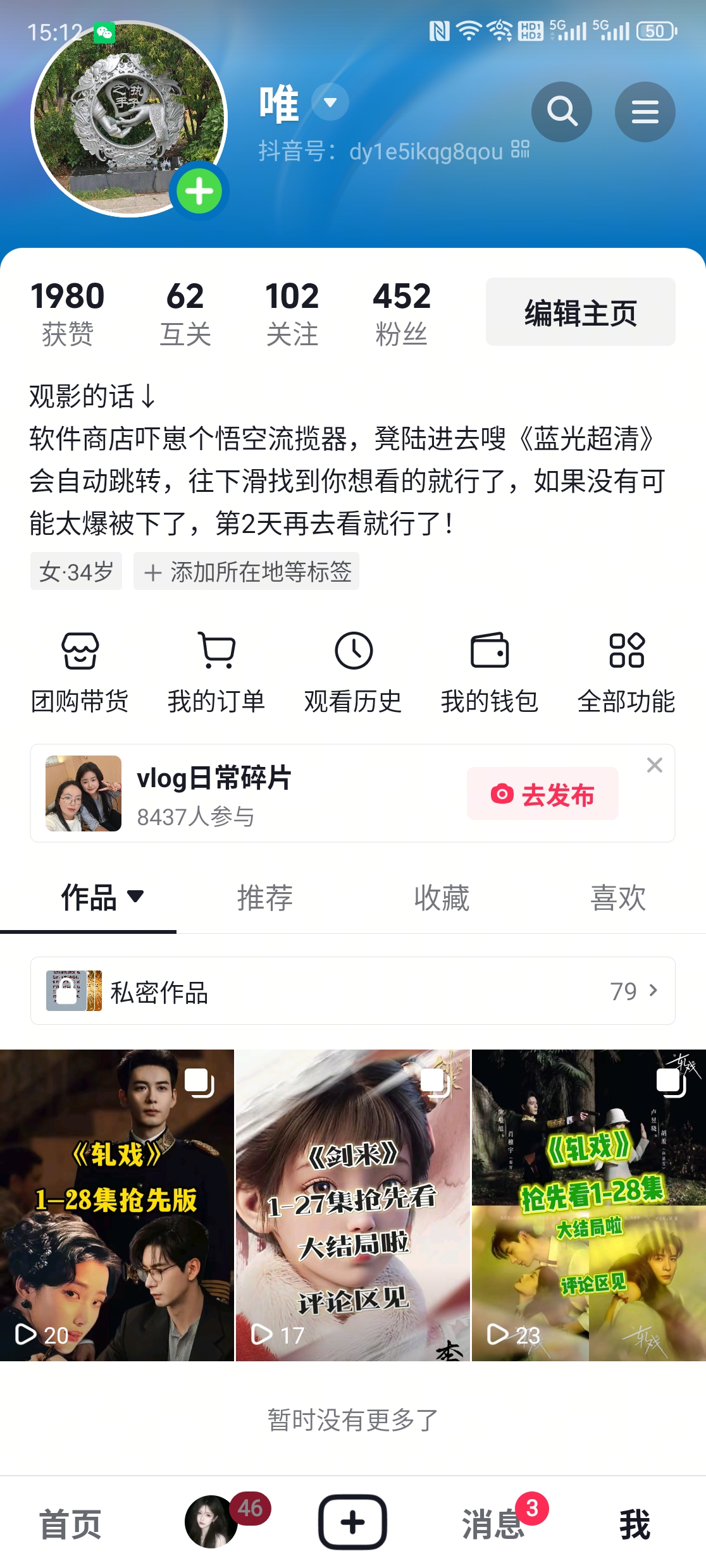Tap the green plus on the avatar
The width and height of the screenshot is (706, 1568).
pos(199,191)
